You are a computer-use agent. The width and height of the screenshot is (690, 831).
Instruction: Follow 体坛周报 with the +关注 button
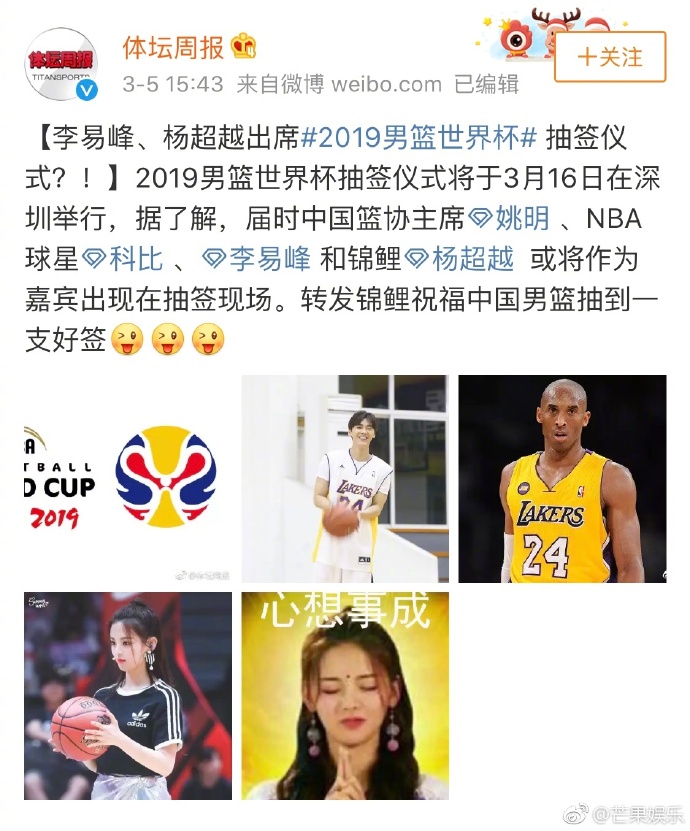click(609, 57)
